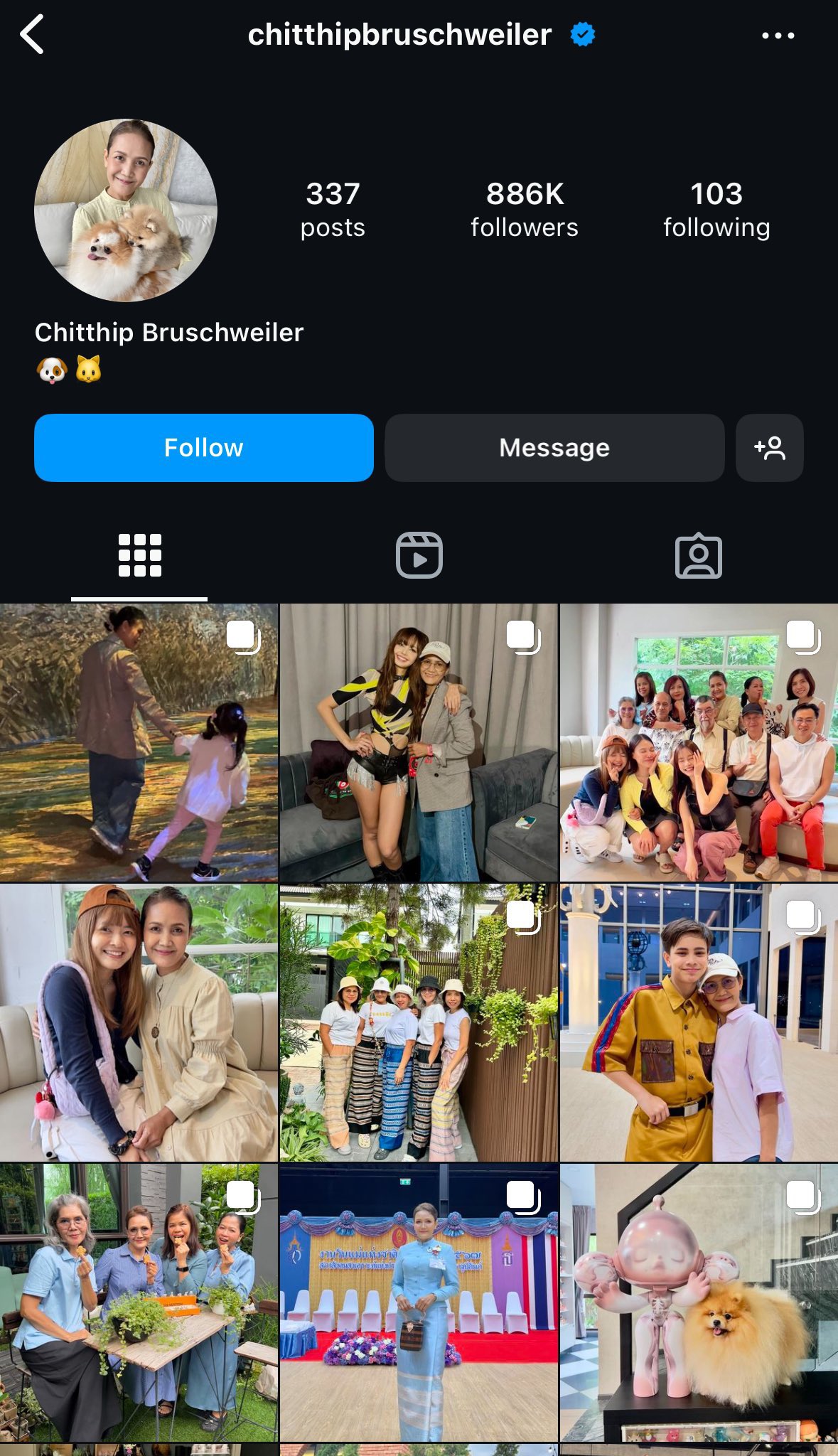The width and height of the screenshot is (838, 1456).
Task: Open post of five women in bucket hats
Action: tap(419, 1022)
